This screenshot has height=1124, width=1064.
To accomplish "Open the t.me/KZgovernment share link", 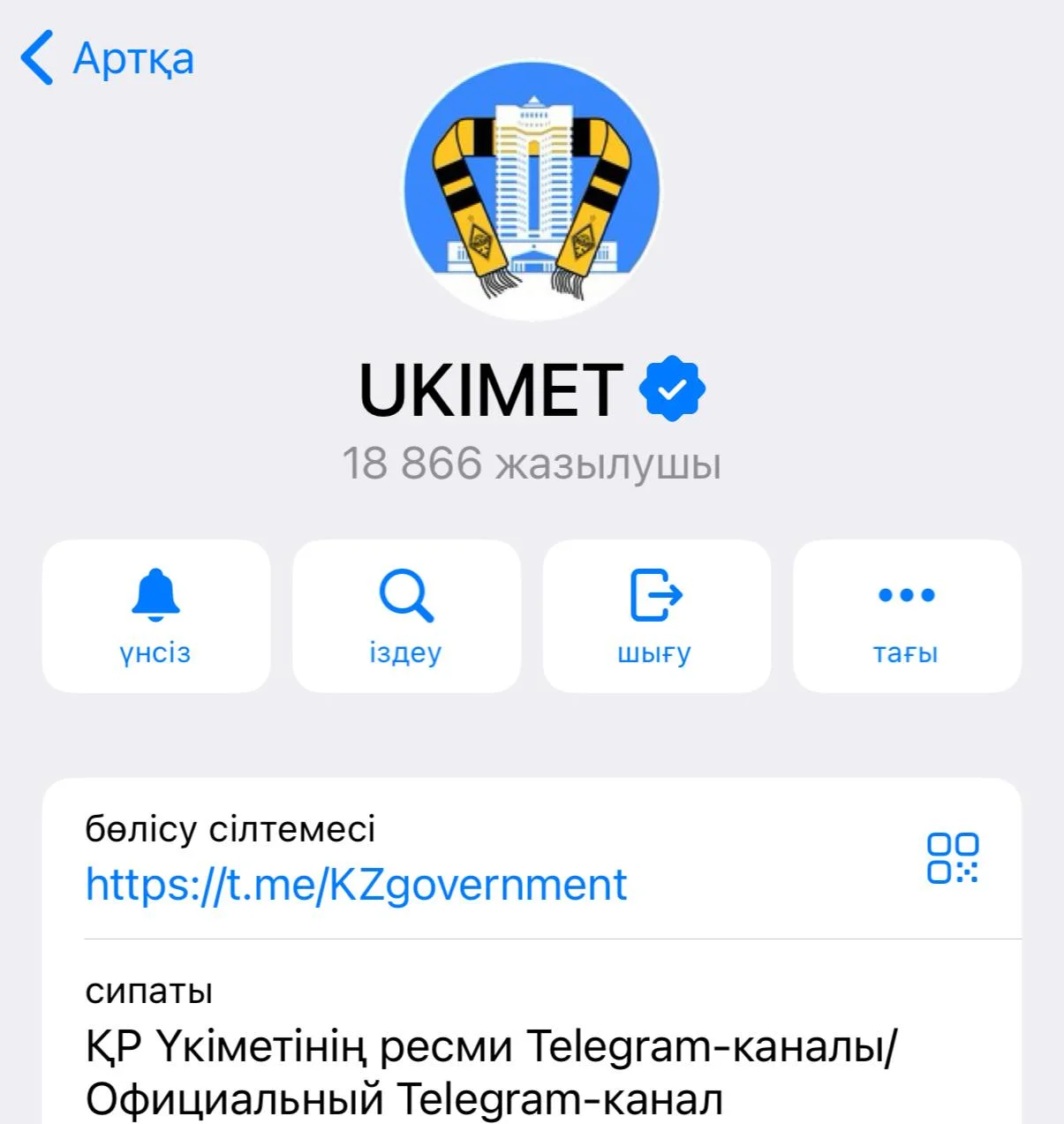I will (356, 884).
